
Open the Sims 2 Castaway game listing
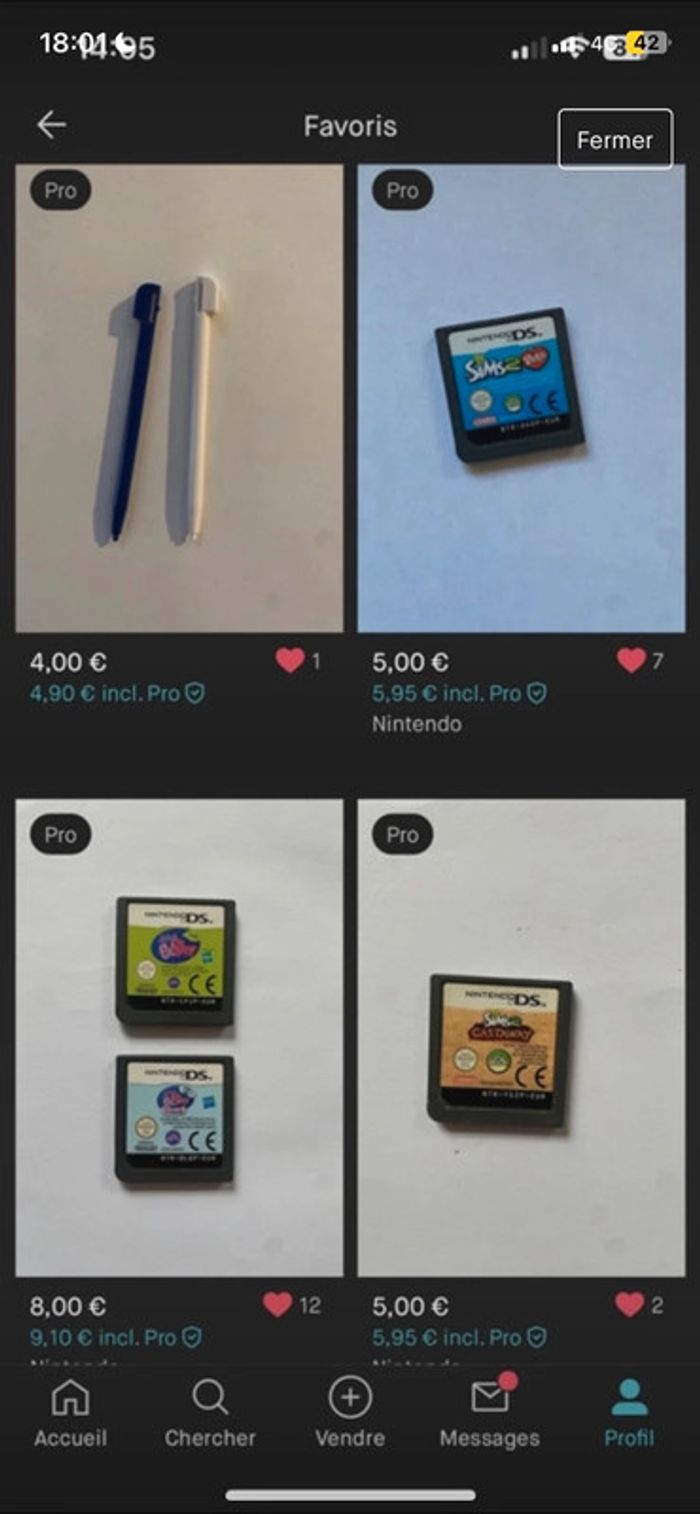(521, 1037)
